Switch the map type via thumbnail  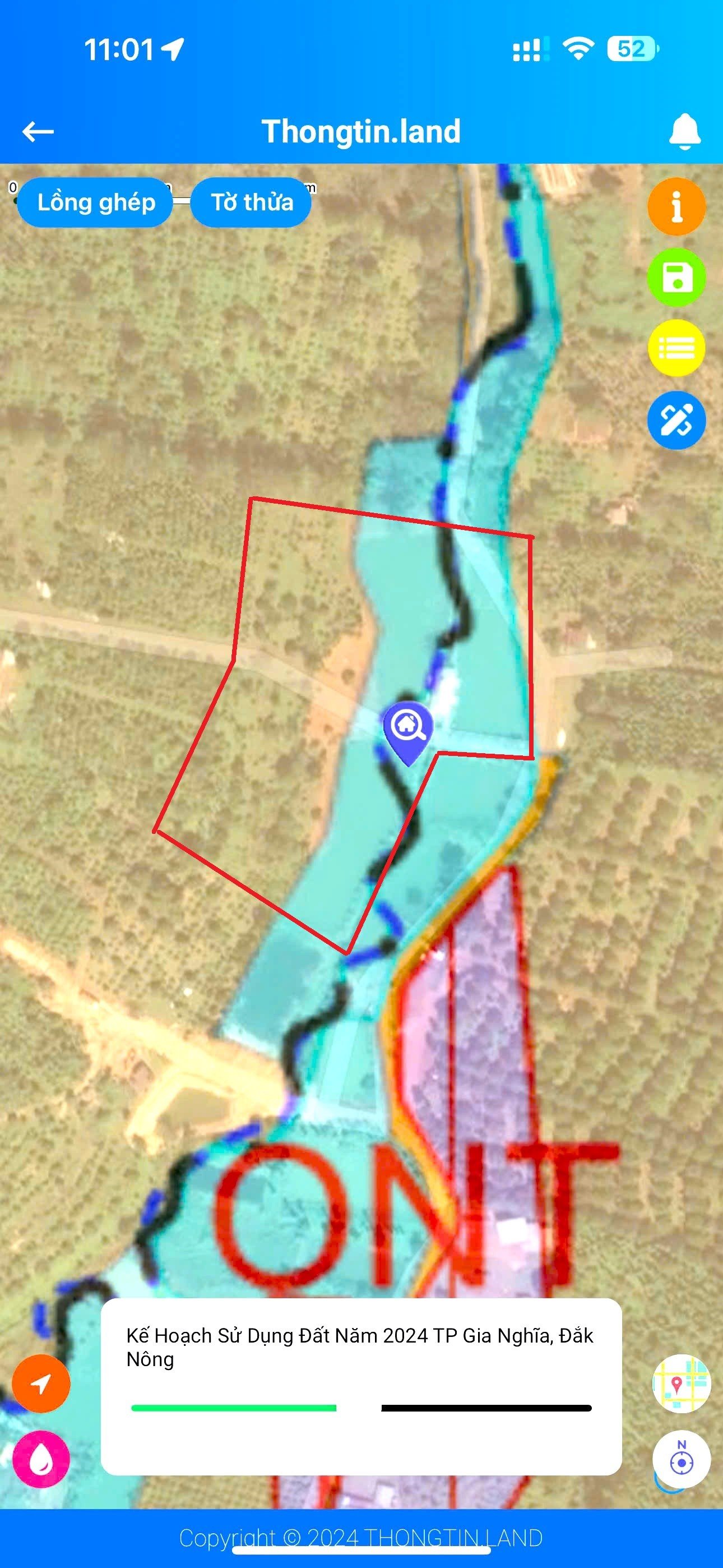pyautogui.click(x=681, y=1383)
